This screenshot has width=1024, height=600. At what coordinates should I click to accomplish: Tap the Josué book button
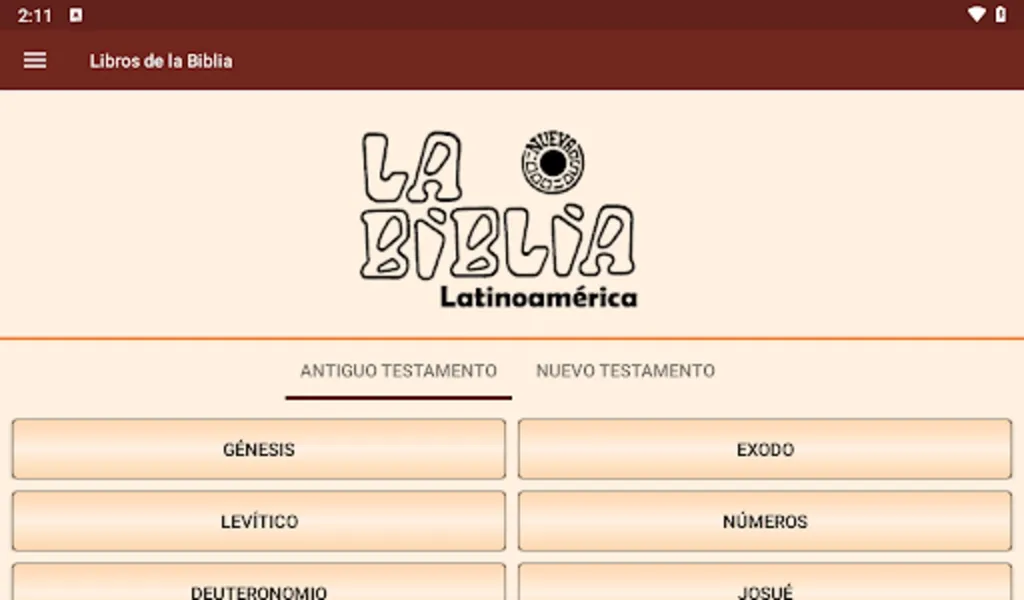(765, 586)
